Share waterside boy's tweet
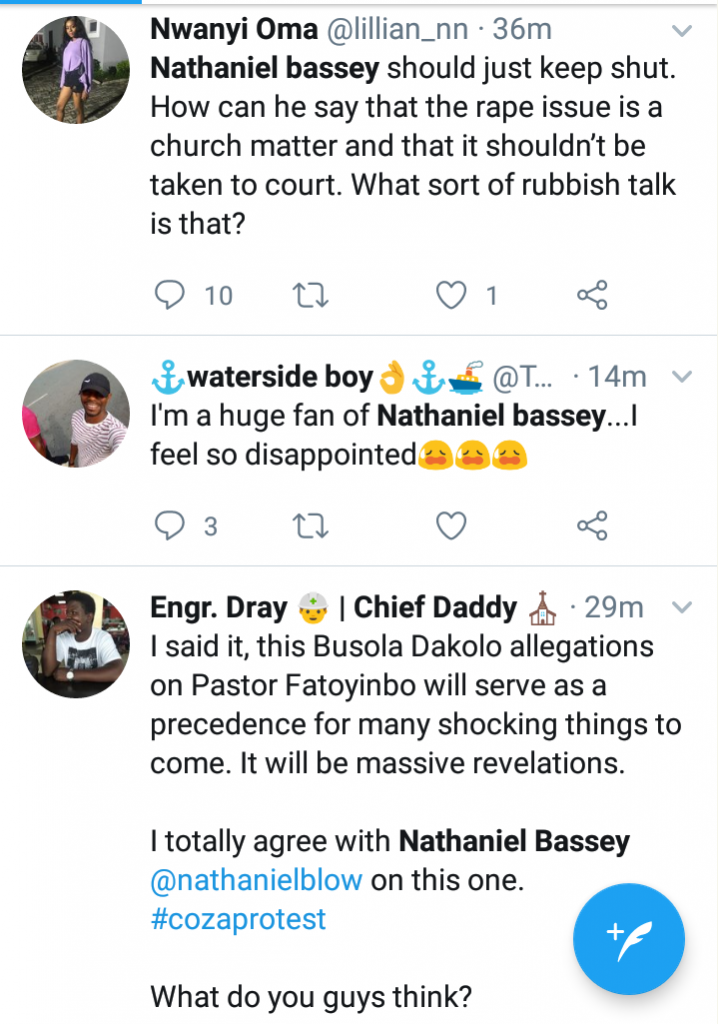Image resolution: width=718 pixels, height=1024 pixels. coord(592,525)
